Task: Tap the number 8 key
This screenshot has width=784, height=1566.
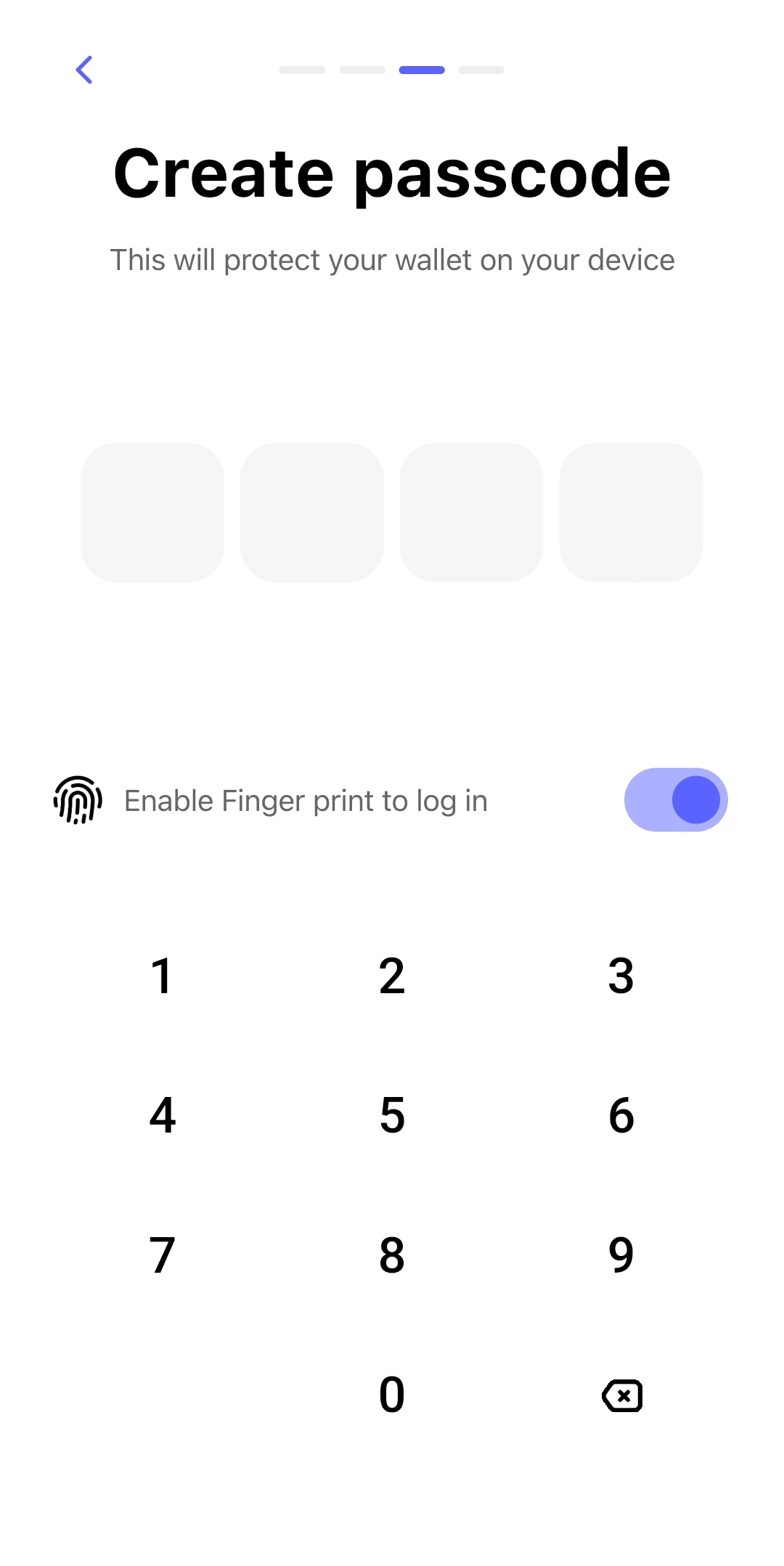Action: (x=392, y=1255)
